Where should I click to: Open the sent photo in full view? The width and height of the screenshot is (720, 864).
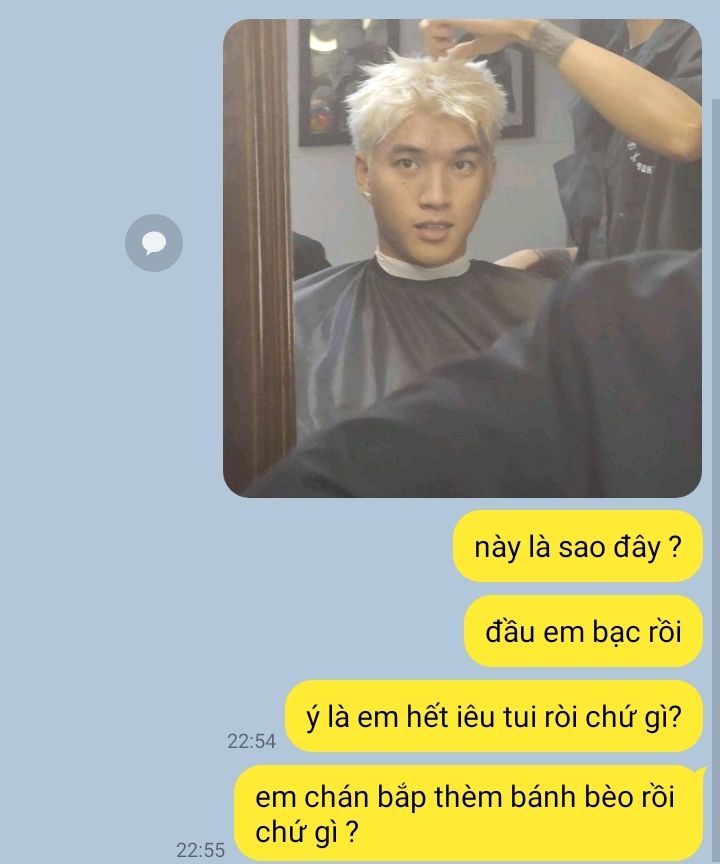(x=462, y=258)
